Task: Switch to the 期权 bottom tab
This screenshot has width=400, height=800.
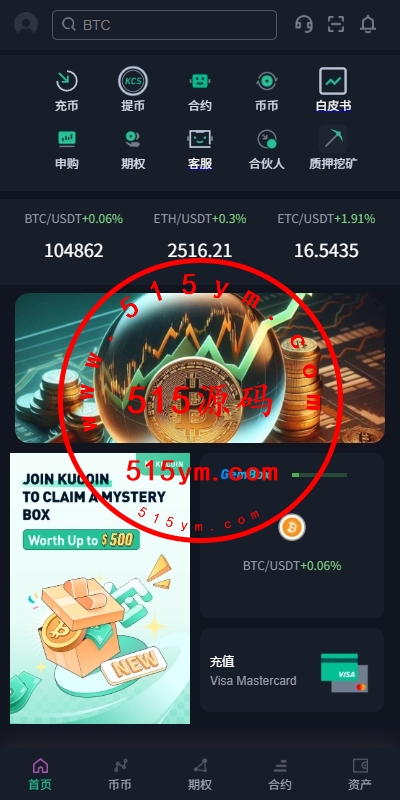Action: 200,774
